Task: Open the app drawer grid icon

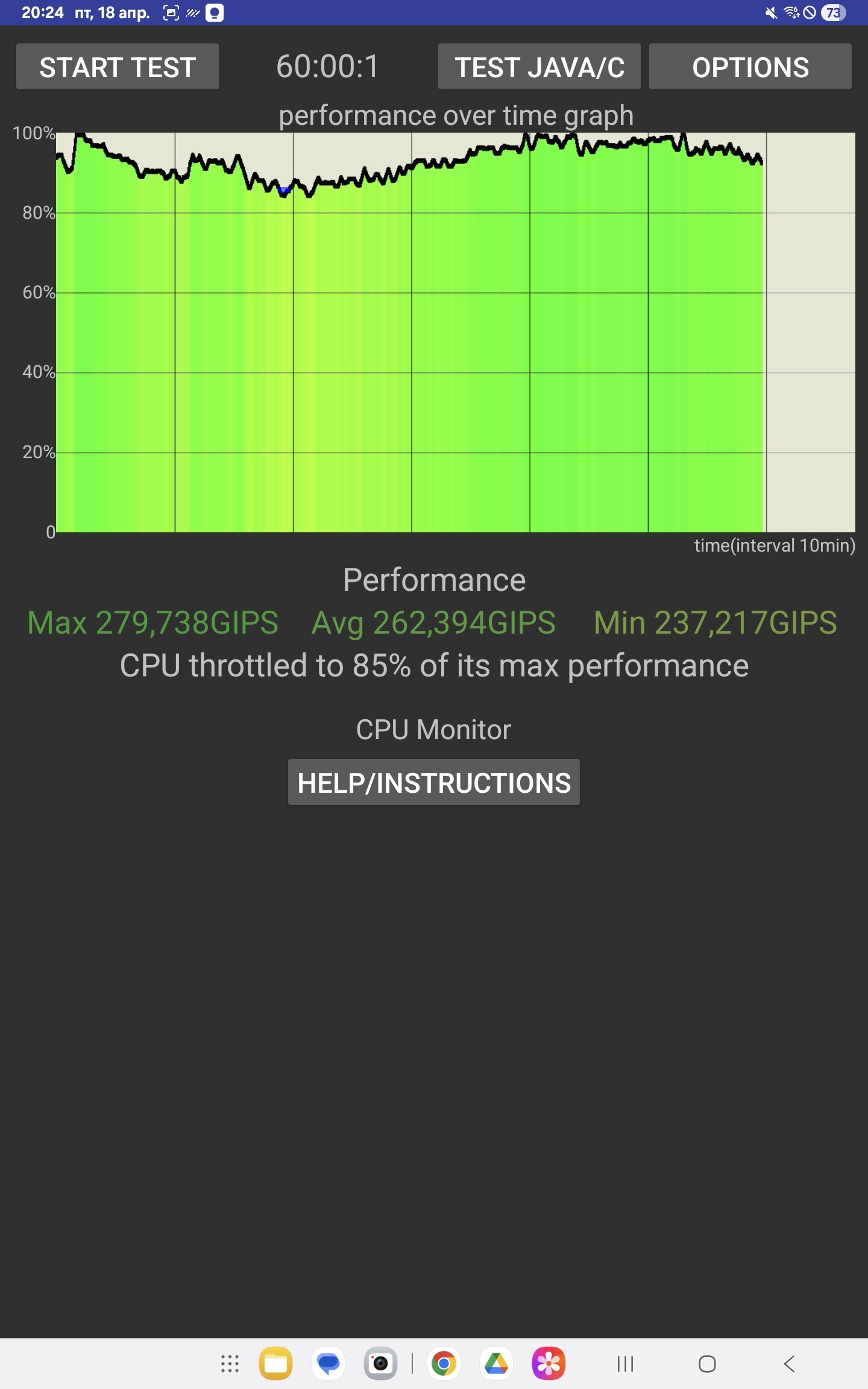Action: (x=230, y=1364)
